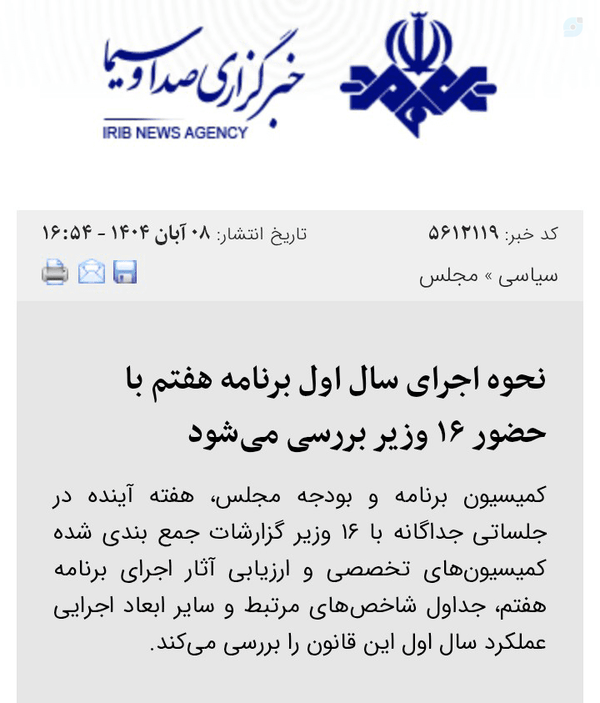
Task: Save the article using the floppy disk icon
Action: pos(125,272)
